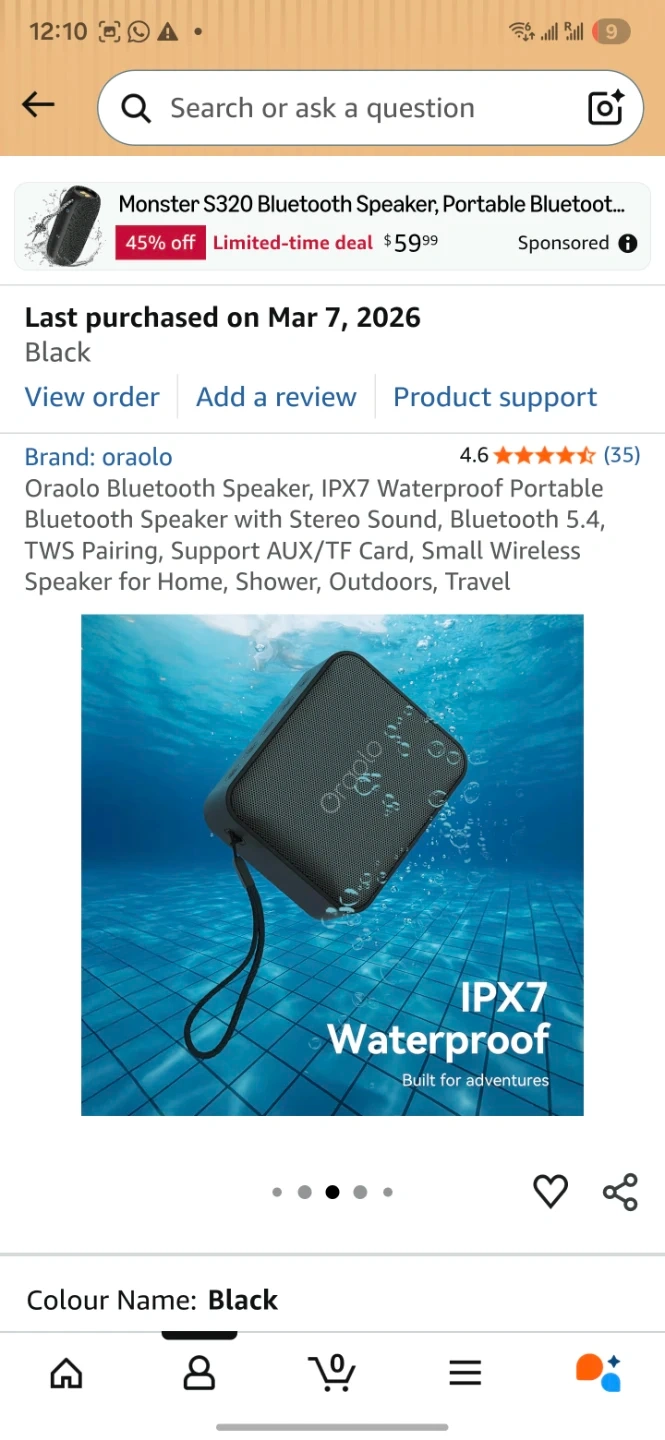This screenshot has width=665, height=1440.
Task: Open the shopping cart tab
Action: (332, 1372)
